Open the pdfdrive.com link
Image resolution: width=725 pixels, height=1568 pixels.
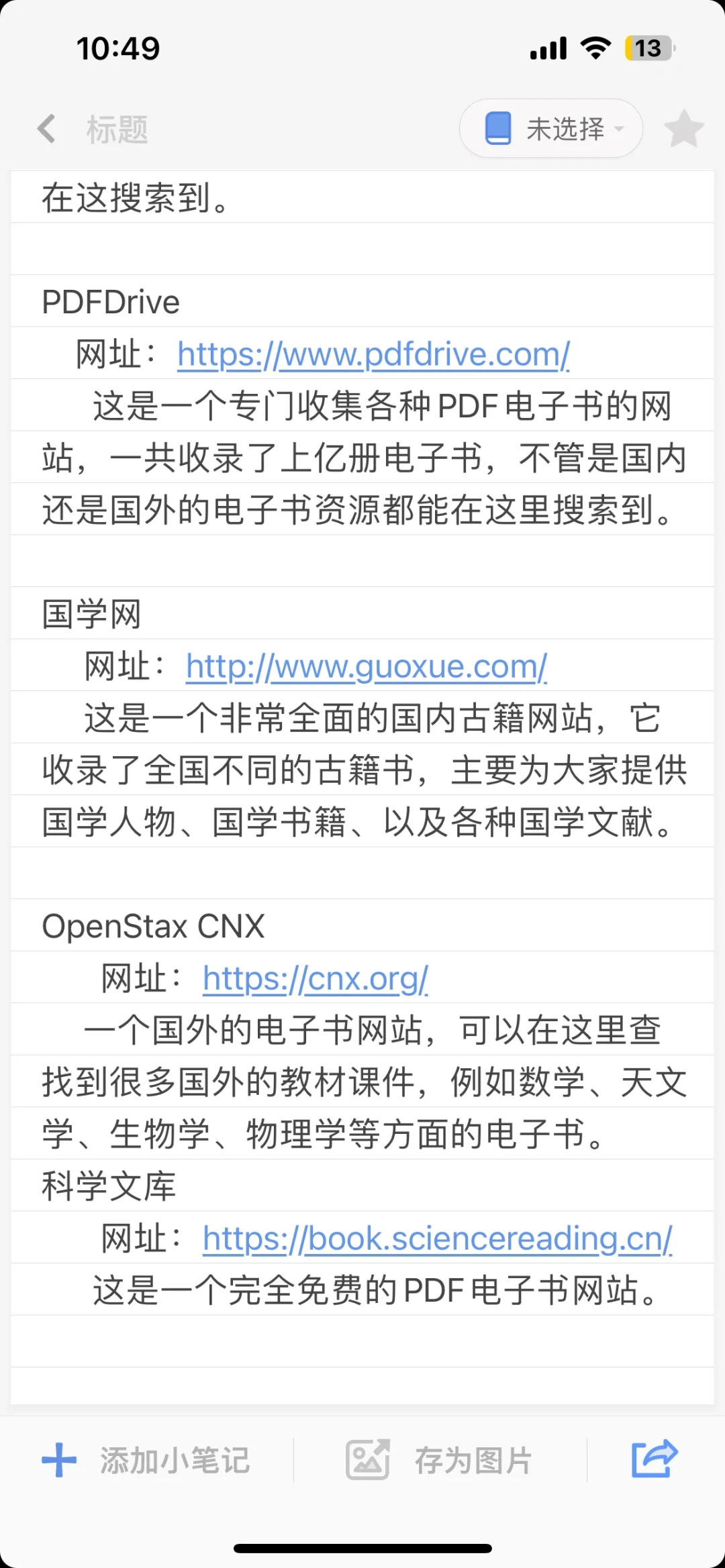(x=374, y=354)
